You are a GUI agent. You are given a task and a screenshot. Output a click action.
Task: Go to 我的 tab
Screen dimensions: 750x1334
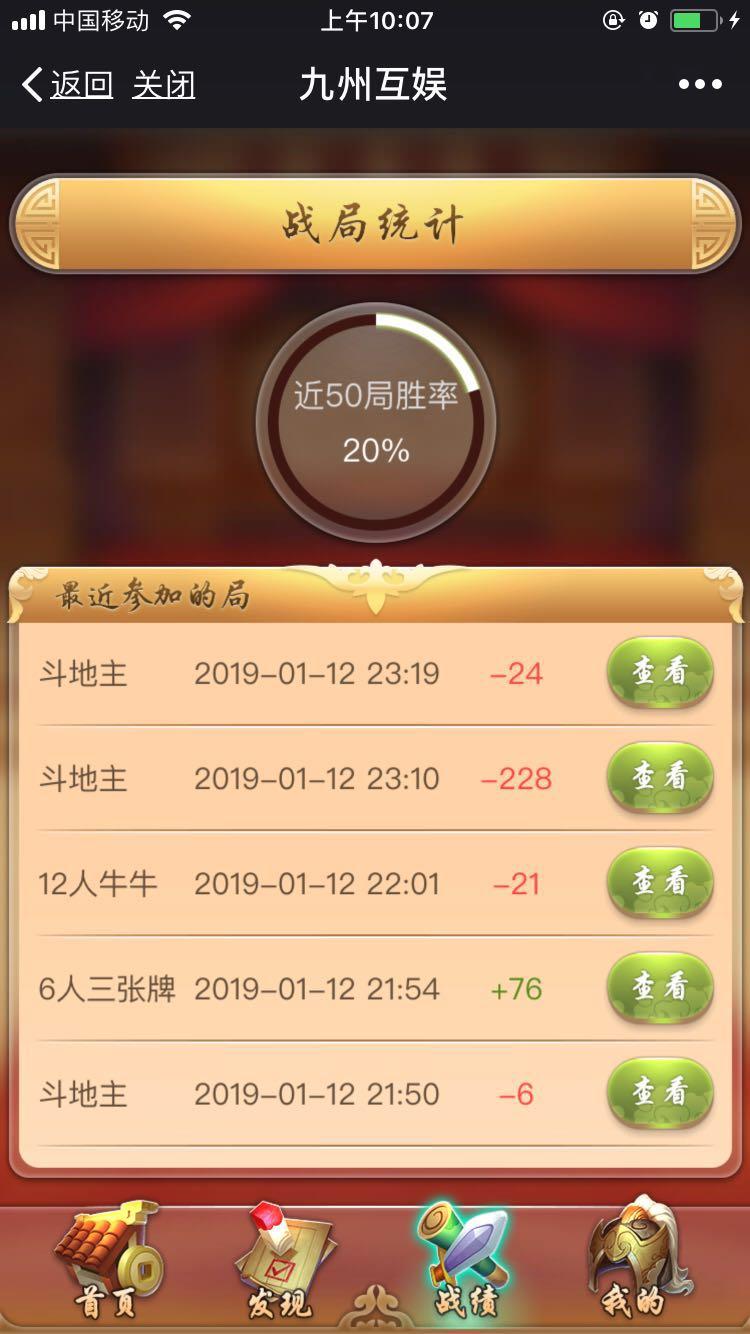[x=636, y=1262]
